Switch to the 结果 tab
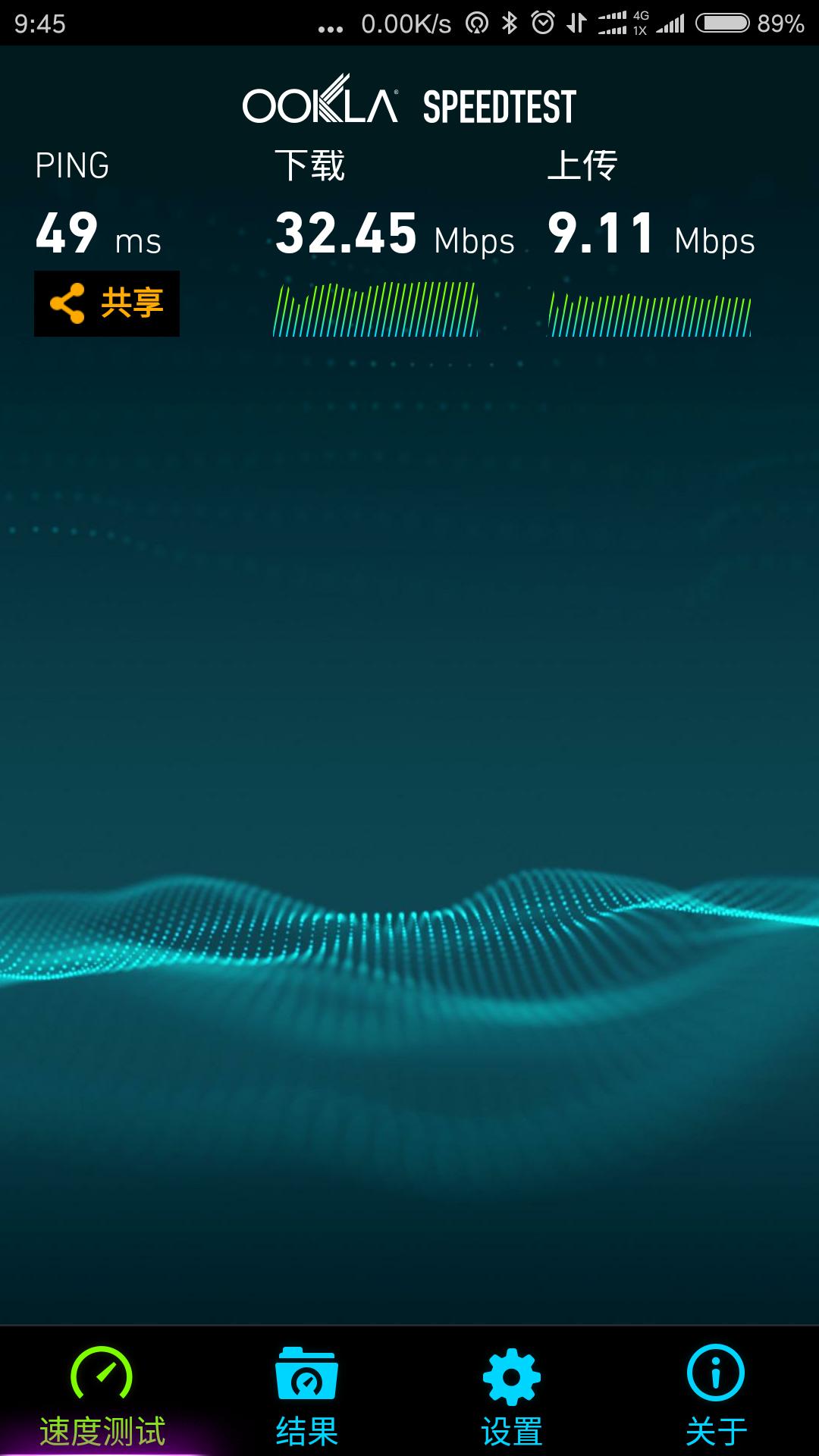 (x=307, y=1399)
